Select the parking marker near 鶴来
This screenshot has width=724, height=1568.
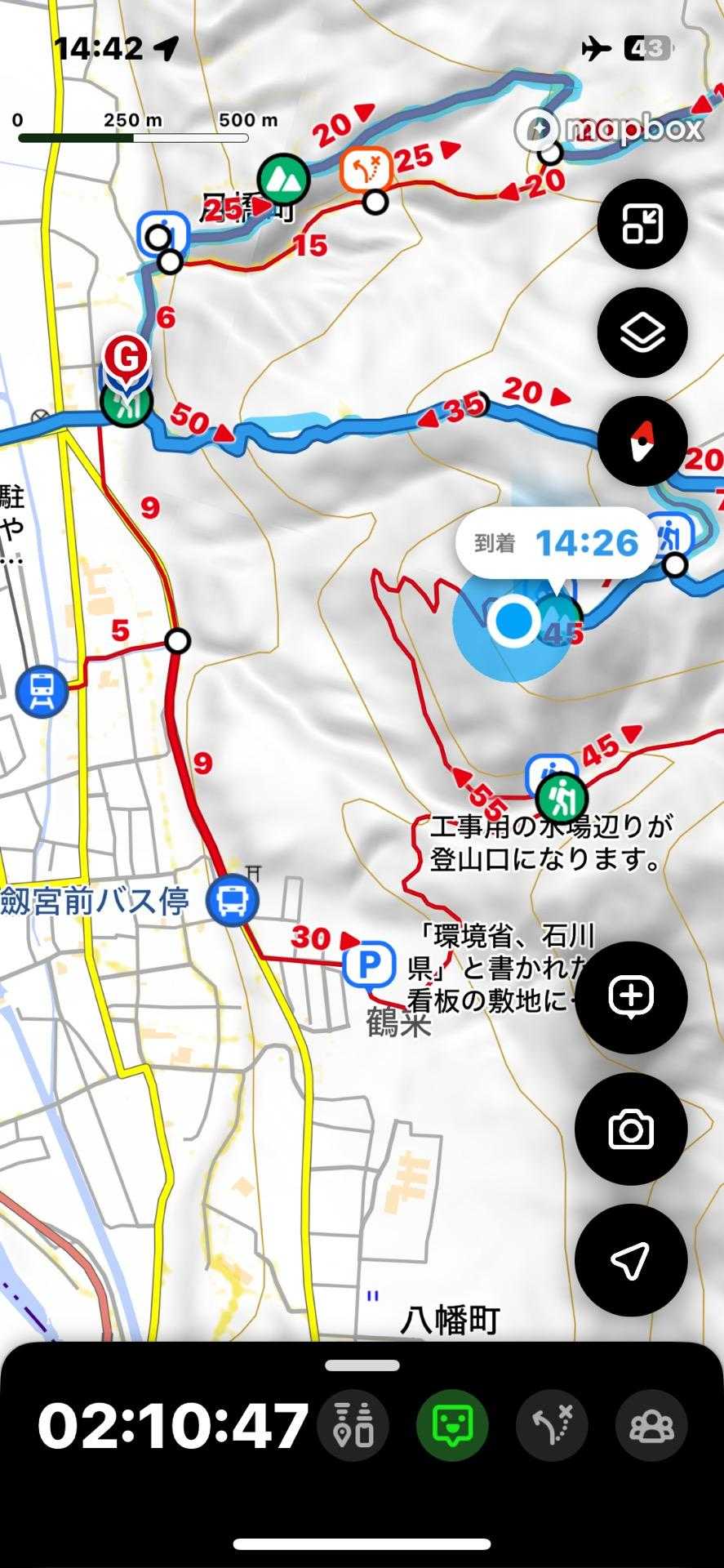(369, 965)
